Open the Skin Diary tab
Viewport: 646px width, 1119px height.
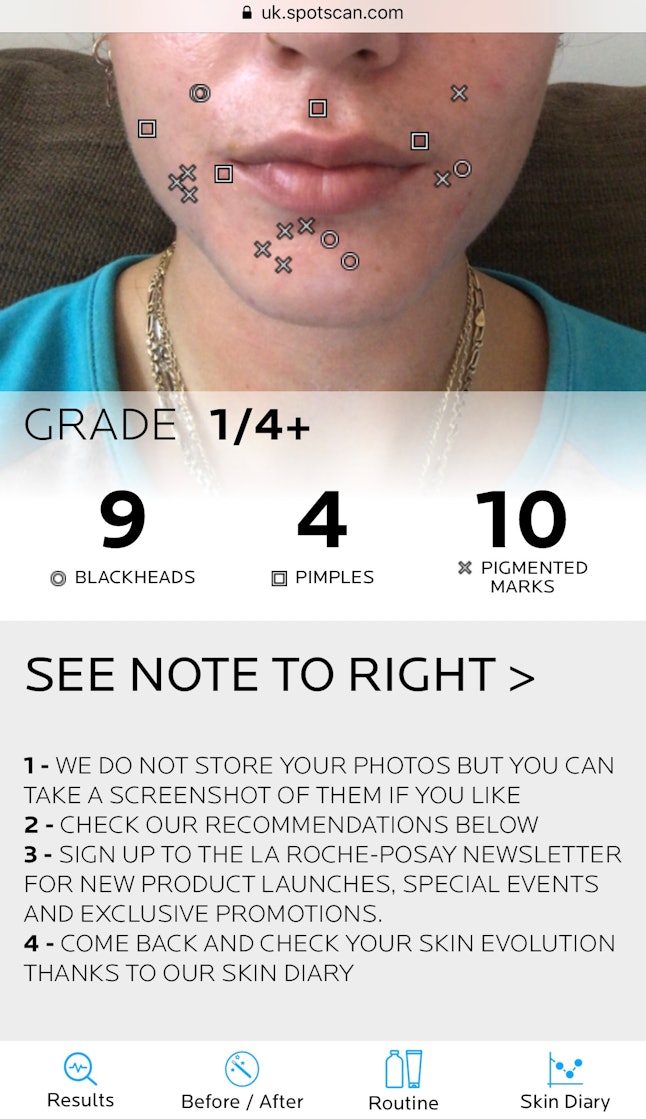(x=564, y=1080)
